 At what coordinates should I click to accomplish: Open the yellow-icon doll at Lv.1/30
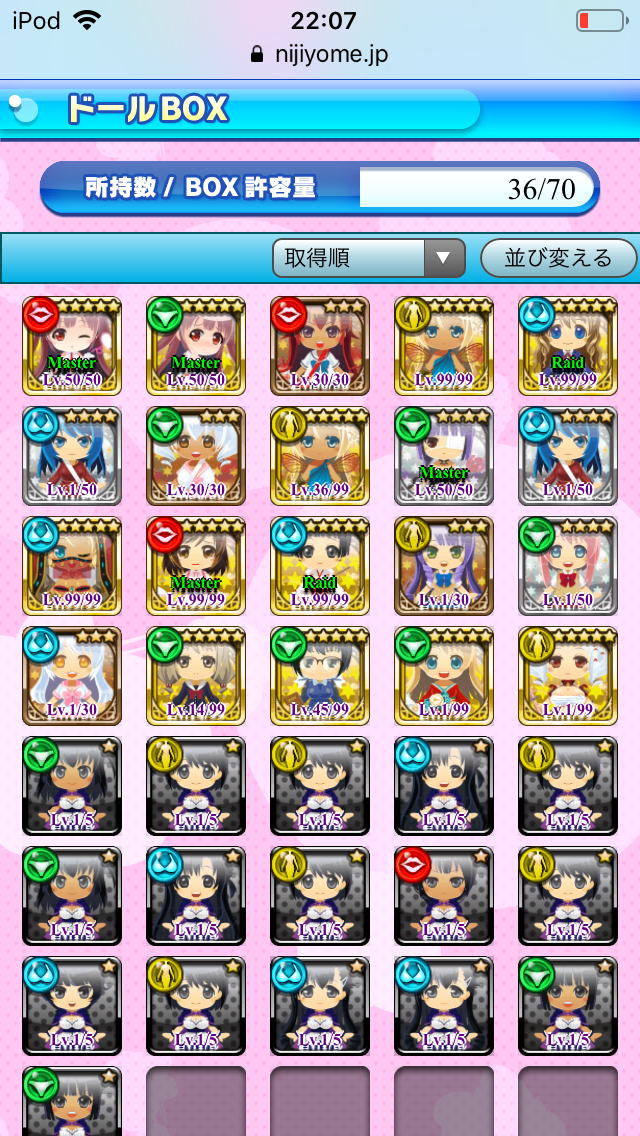click(x=444, y=565)
